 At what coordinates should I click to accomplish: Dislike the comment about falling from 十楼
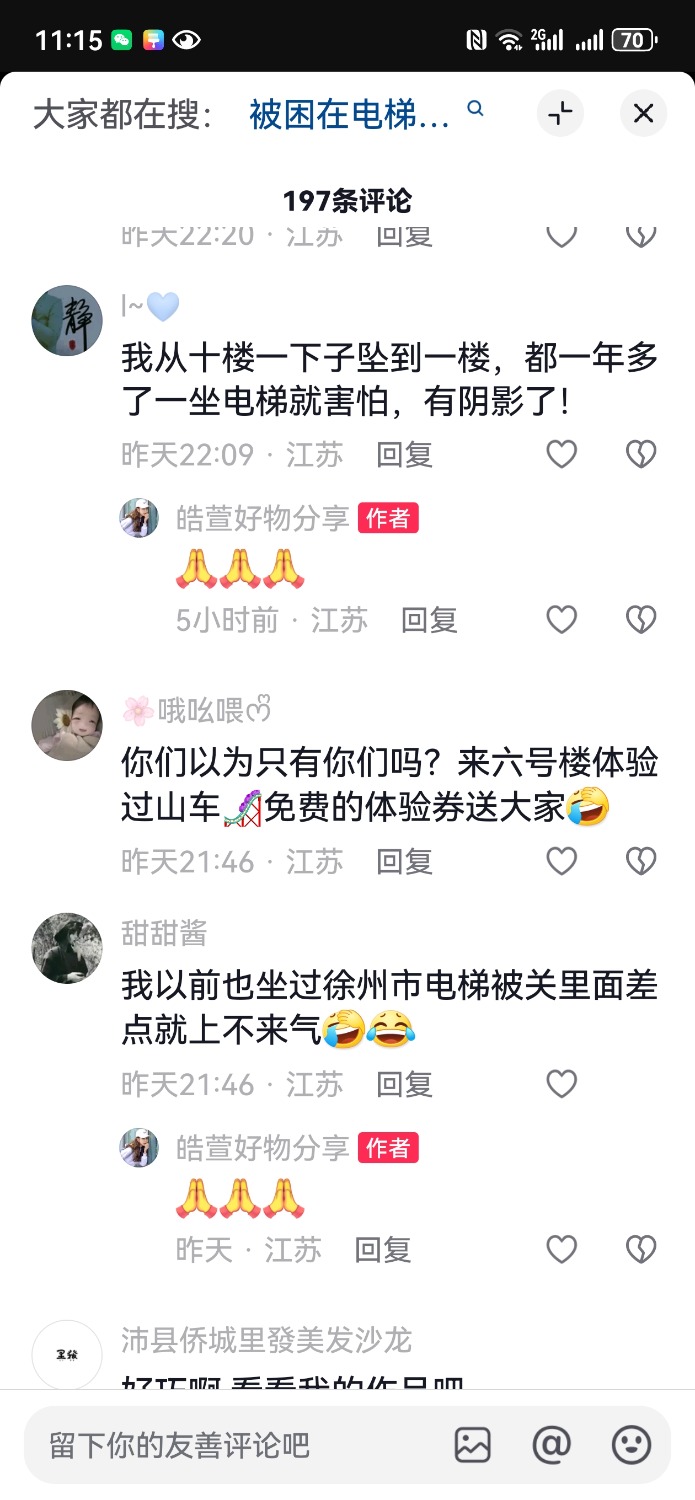[640, 454]
